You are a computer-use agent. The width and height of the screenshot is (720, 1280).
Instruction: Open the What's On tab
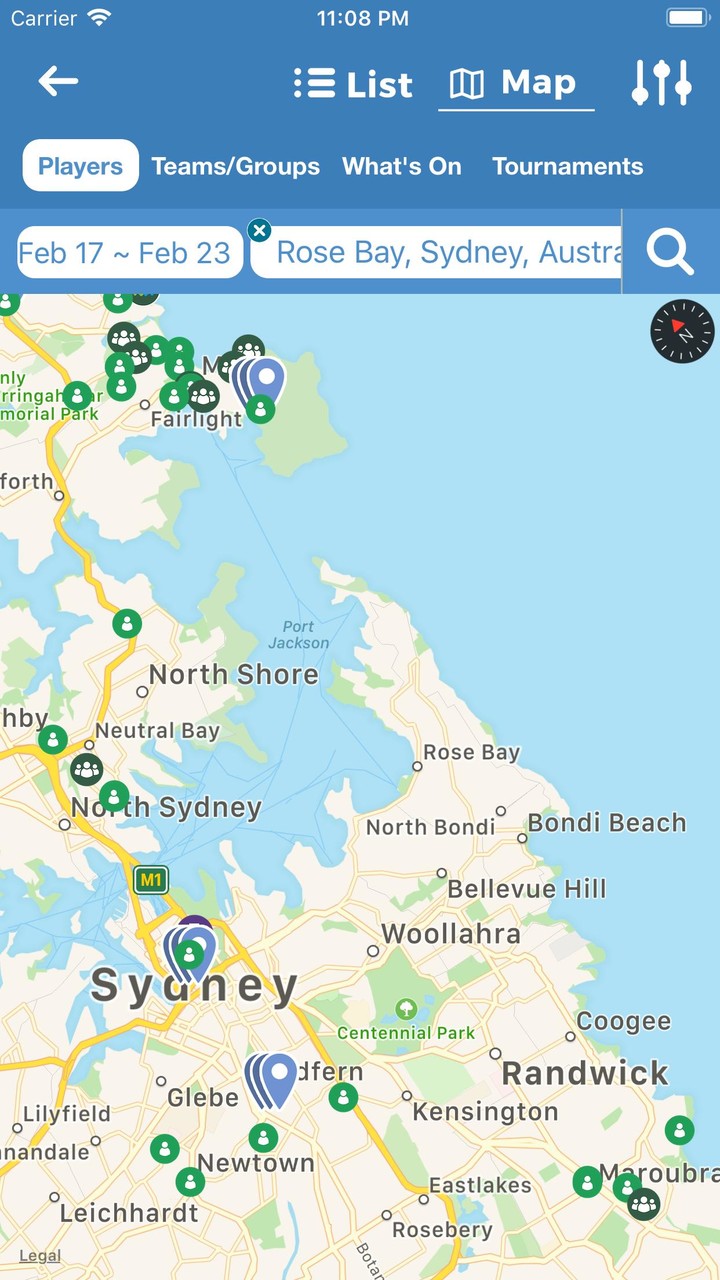pos(402,166)
